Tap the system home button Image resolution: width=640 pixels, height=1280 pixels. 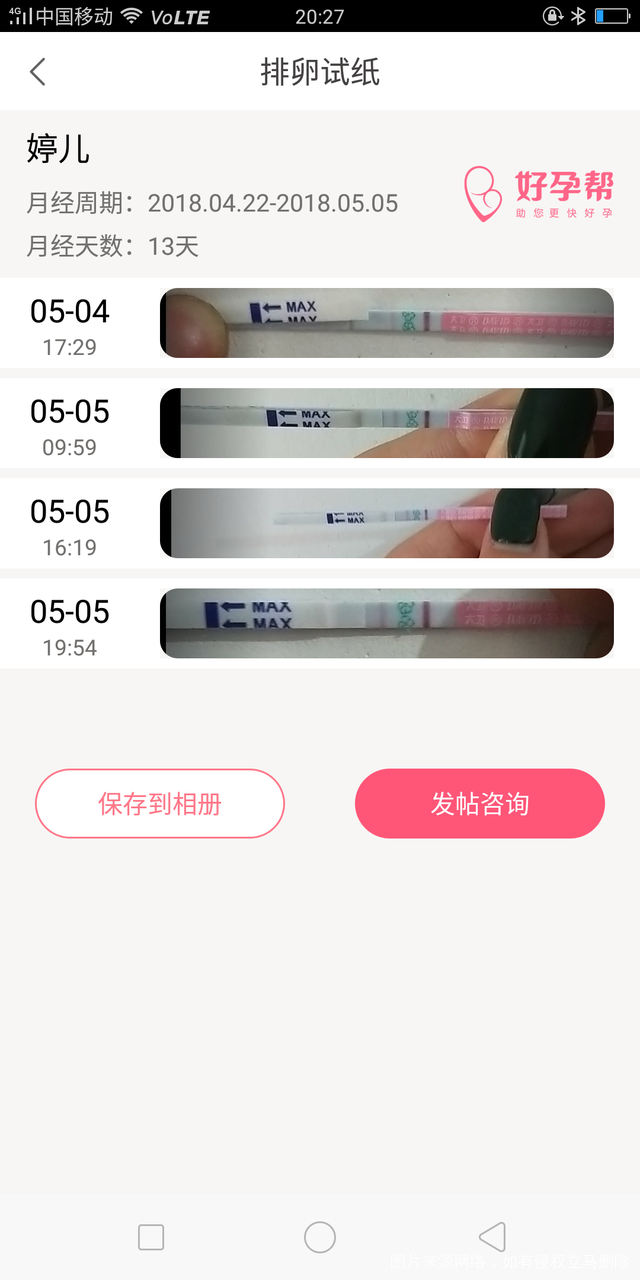(320, 1237)
